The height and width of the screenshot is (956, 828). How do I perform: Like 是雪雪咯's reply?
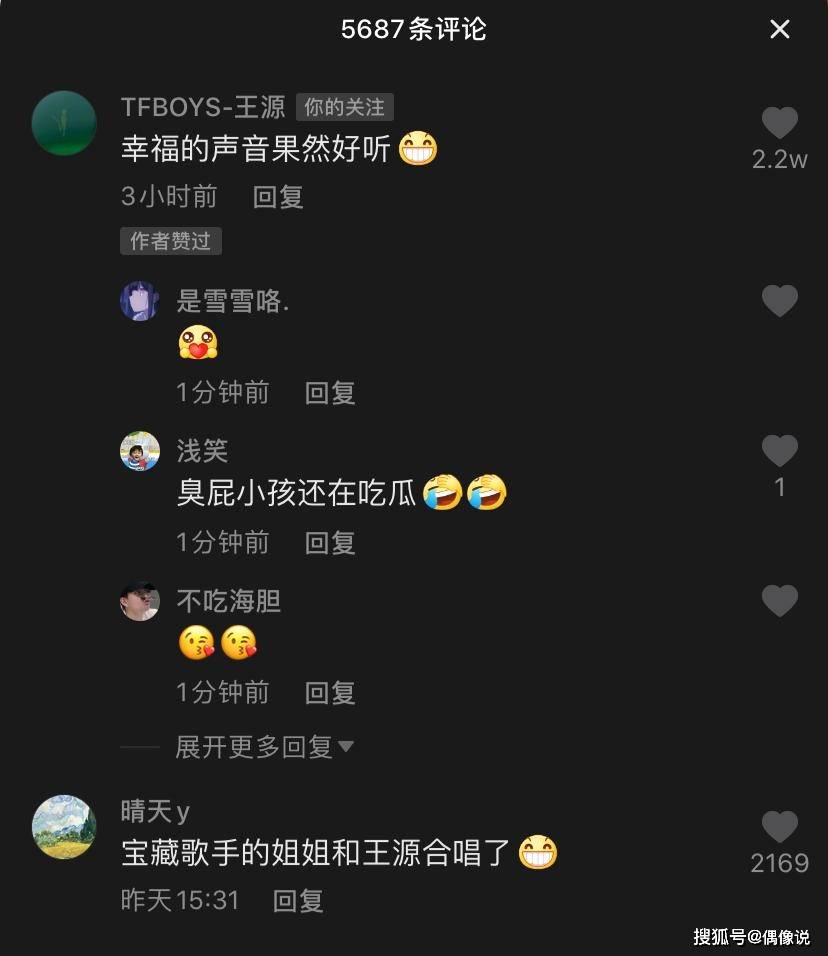(x=780, y=301)
